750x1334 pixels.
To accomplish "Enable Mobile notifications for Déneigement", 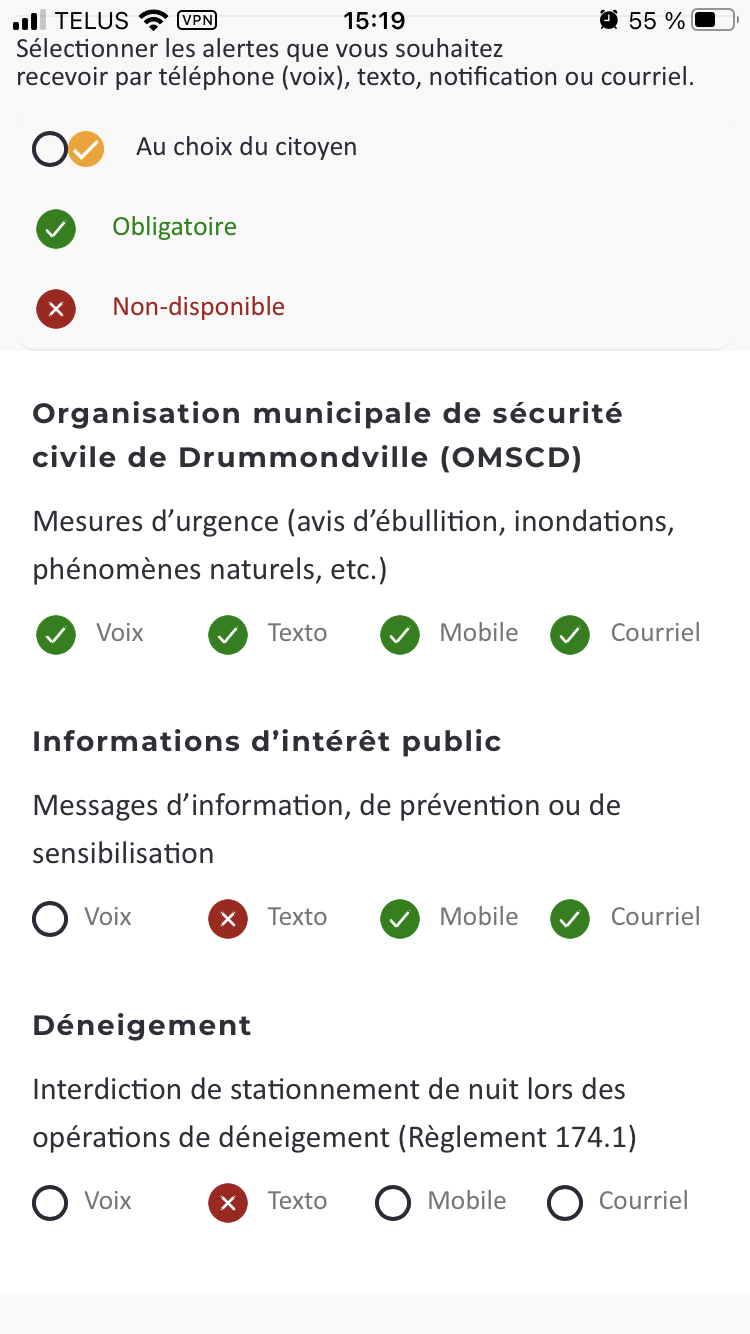I will (x=393, y=1202).
